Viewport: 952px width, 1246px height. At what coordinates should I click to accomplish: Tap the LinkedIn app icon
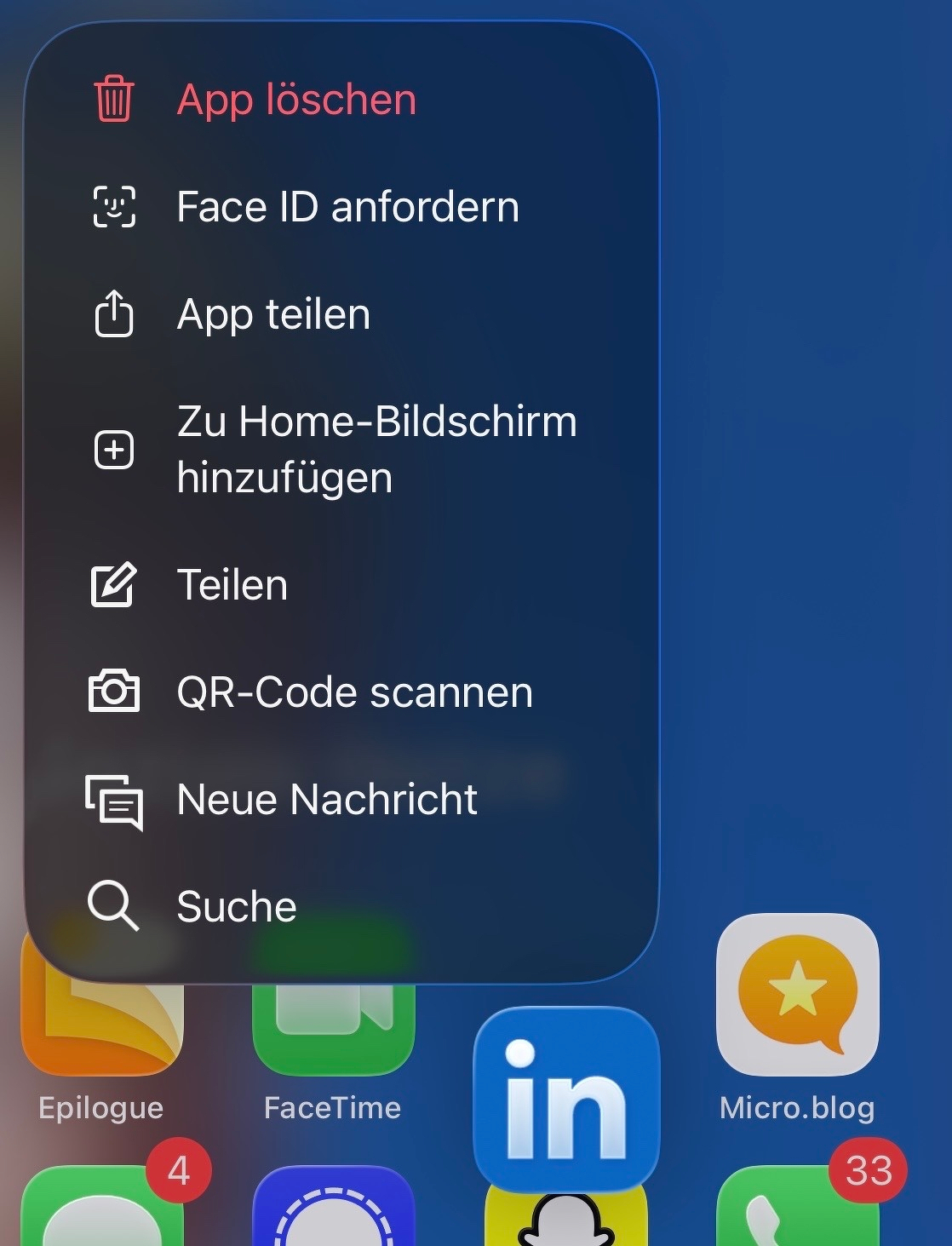[x=565, y=1098]
